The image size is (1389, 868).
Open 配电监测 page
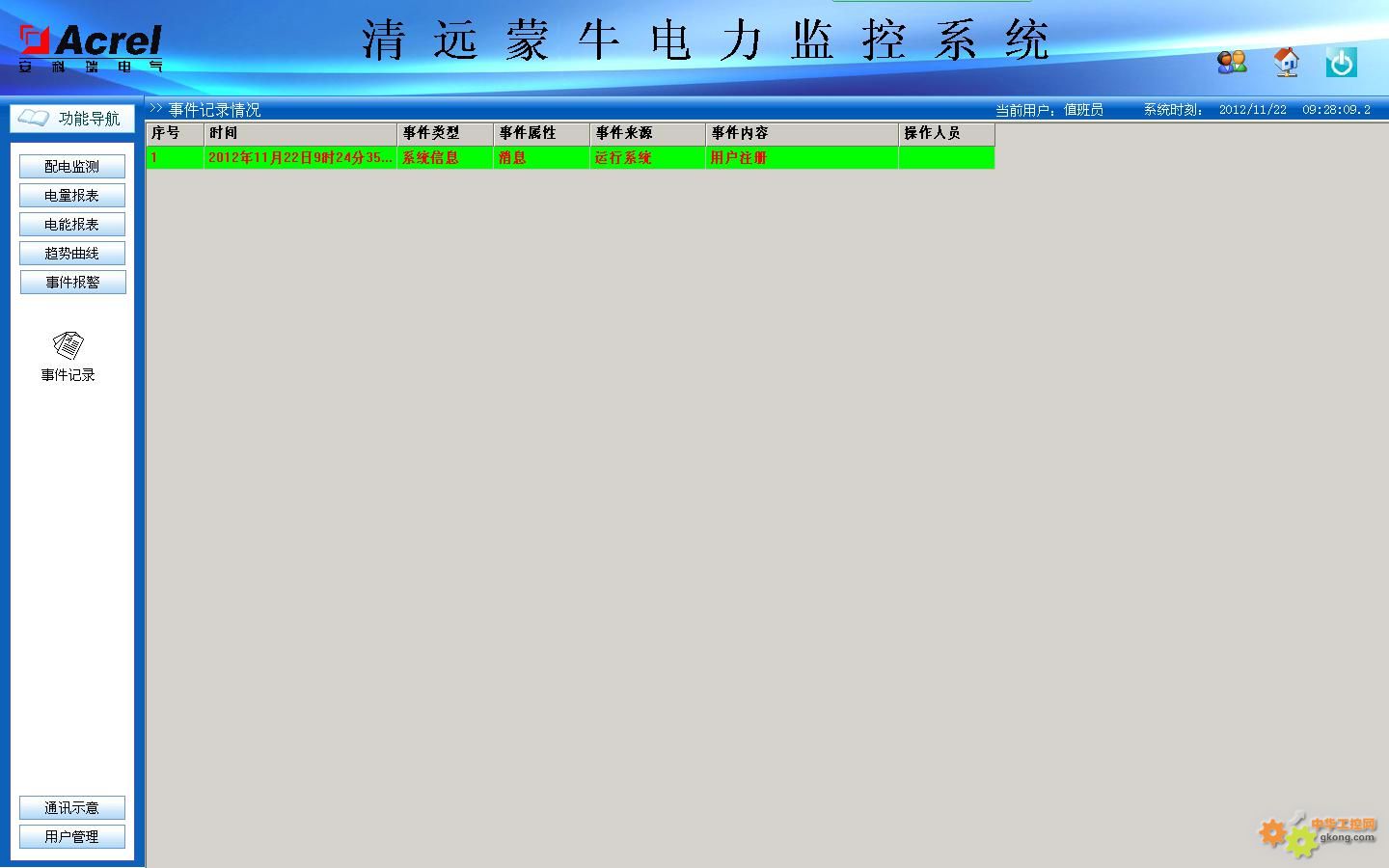[x=72, y=167]
